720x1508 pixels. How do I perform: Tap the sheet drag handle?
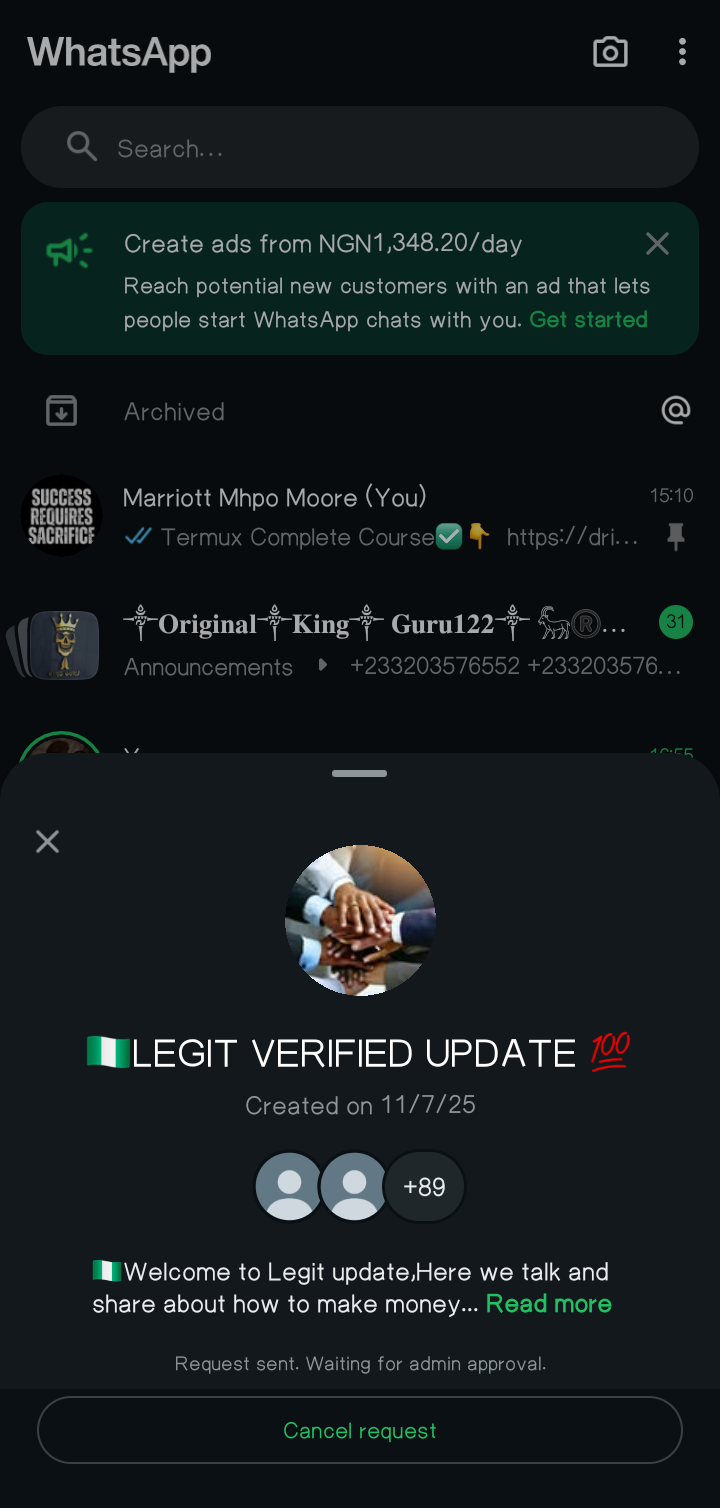tap(360, 773)
